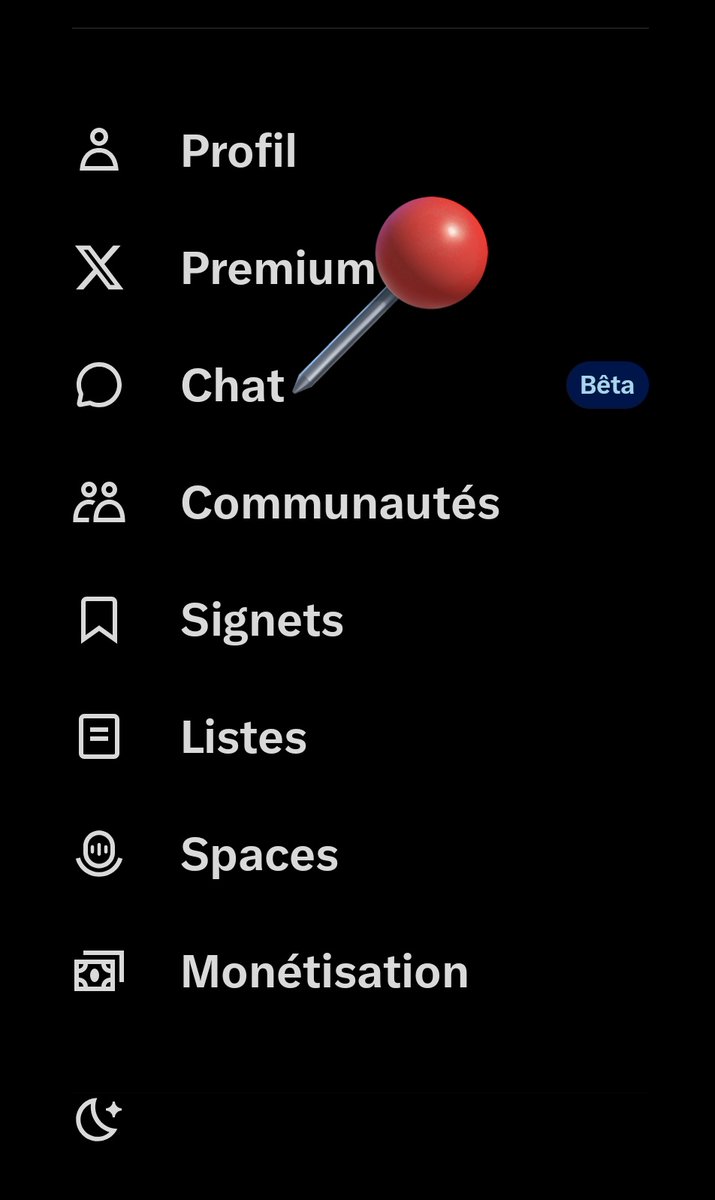715x1200 pixels.
Task: Open Communautés from the drawer
Action: pyautogui.click(x=360, y=502)
